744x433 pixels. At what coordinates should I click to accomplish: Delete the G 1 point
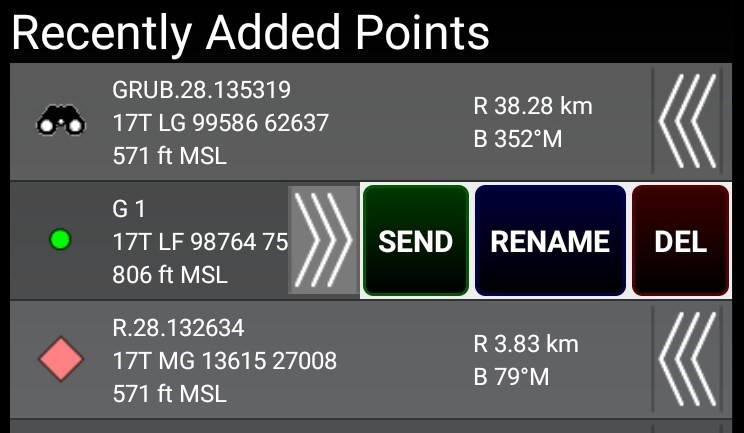[x=680, y=241]
